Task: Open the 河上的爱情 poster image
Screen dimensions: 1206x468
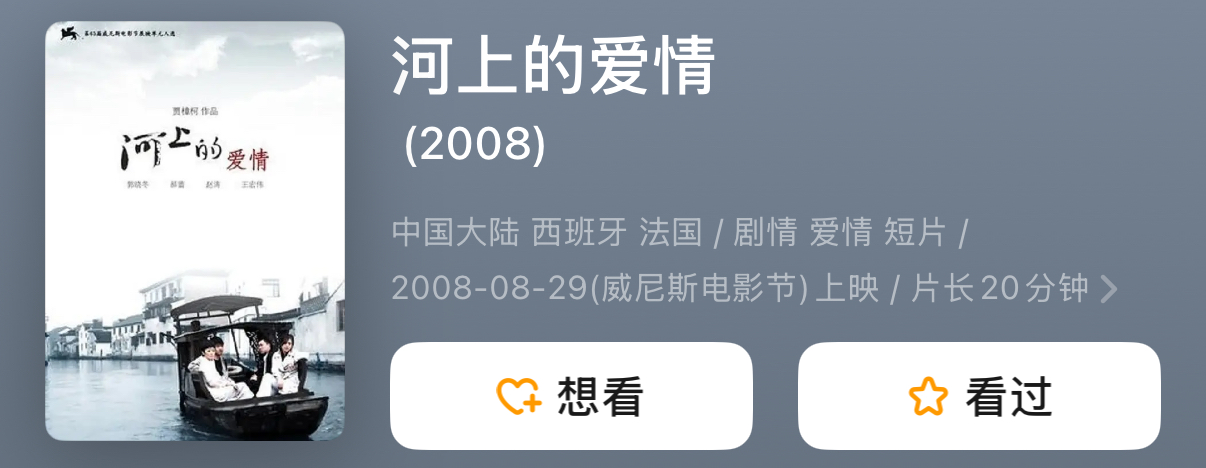Action: (x=195, y=231)
